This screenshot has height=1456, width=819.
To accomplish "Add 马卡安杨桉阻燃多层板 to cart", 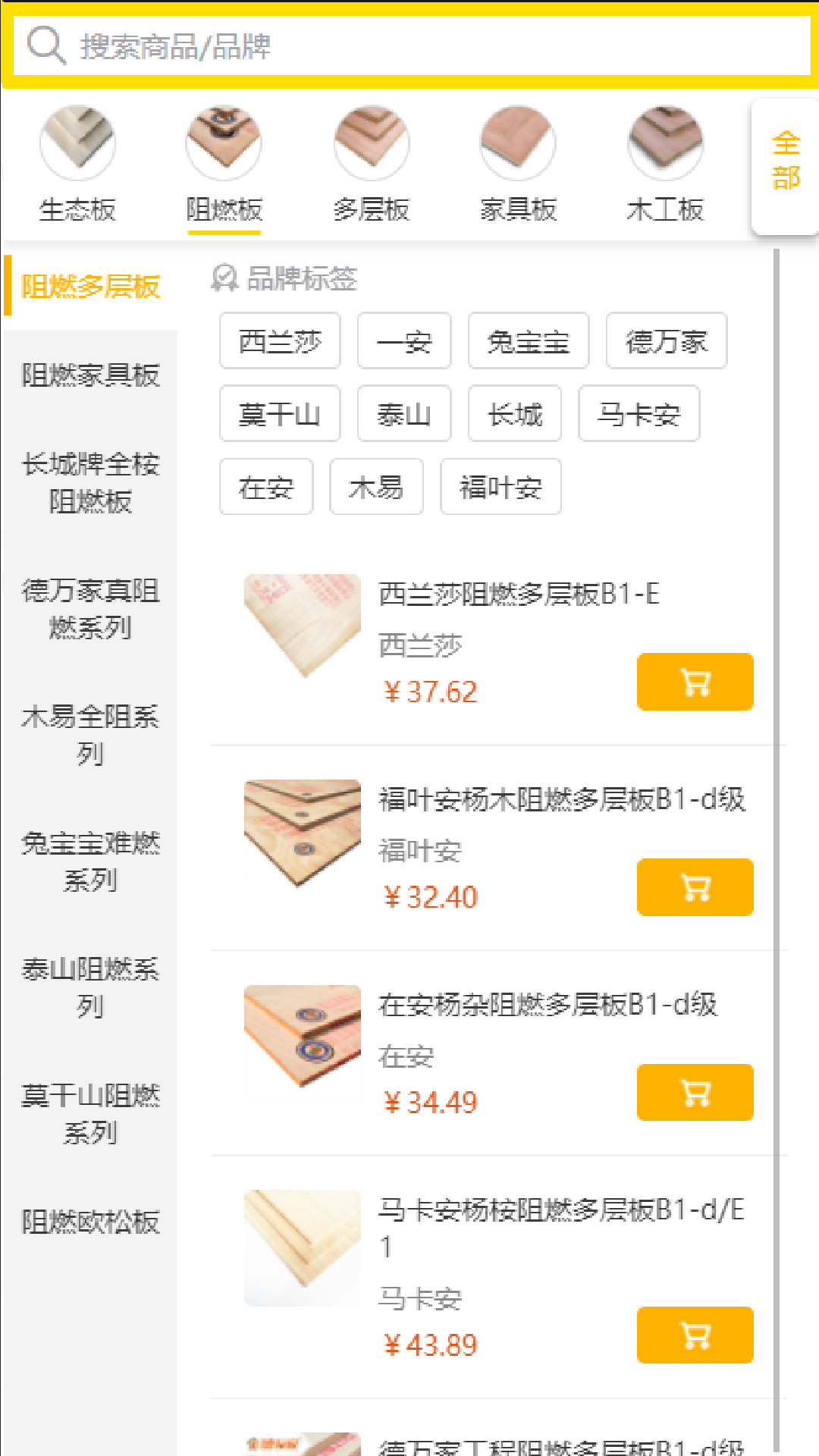I will click(x=695, y=1336).
